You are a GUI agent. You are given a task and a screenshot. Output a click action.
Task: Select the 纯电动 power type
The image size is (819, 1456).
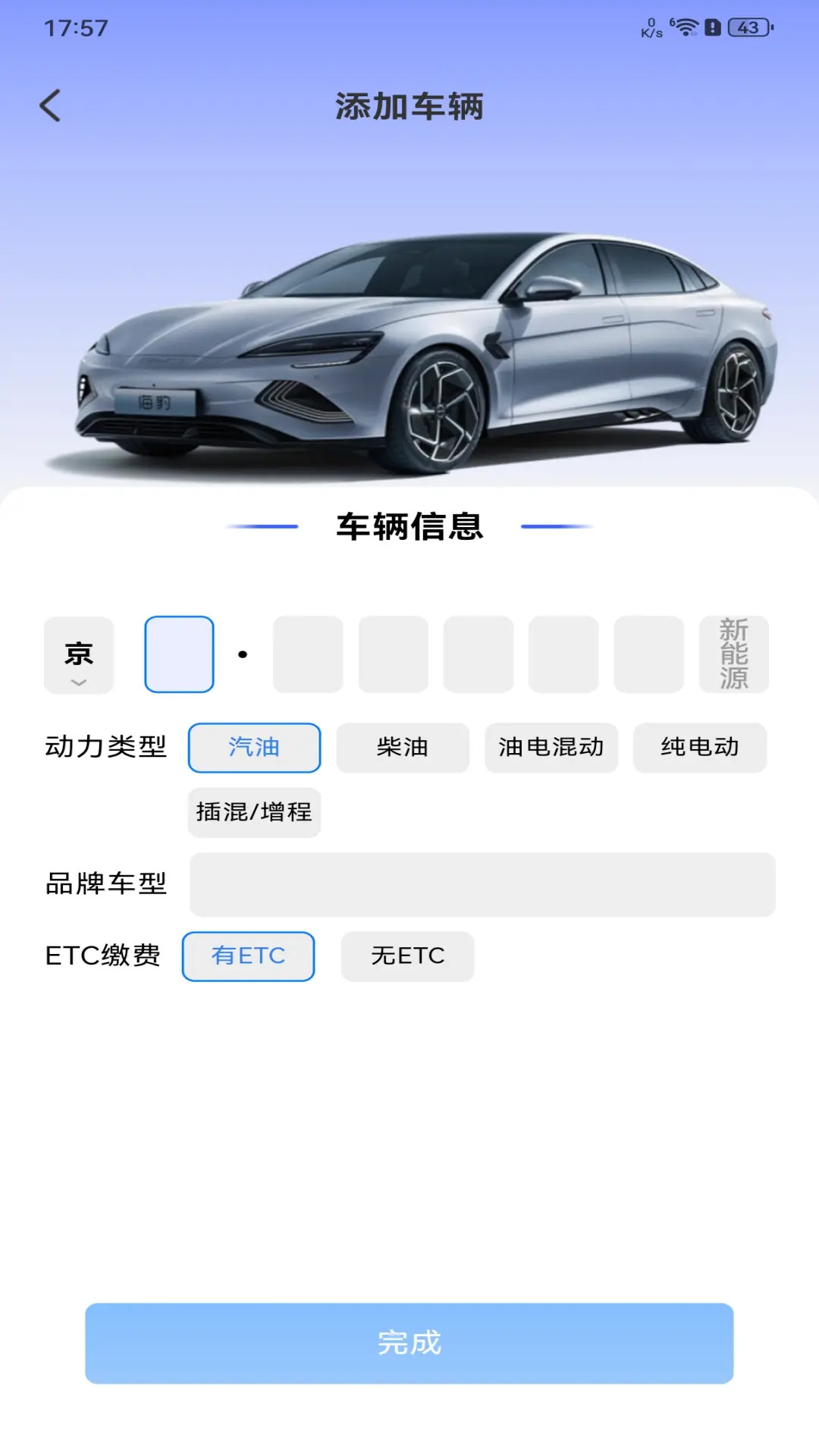(x=699, y=748)
